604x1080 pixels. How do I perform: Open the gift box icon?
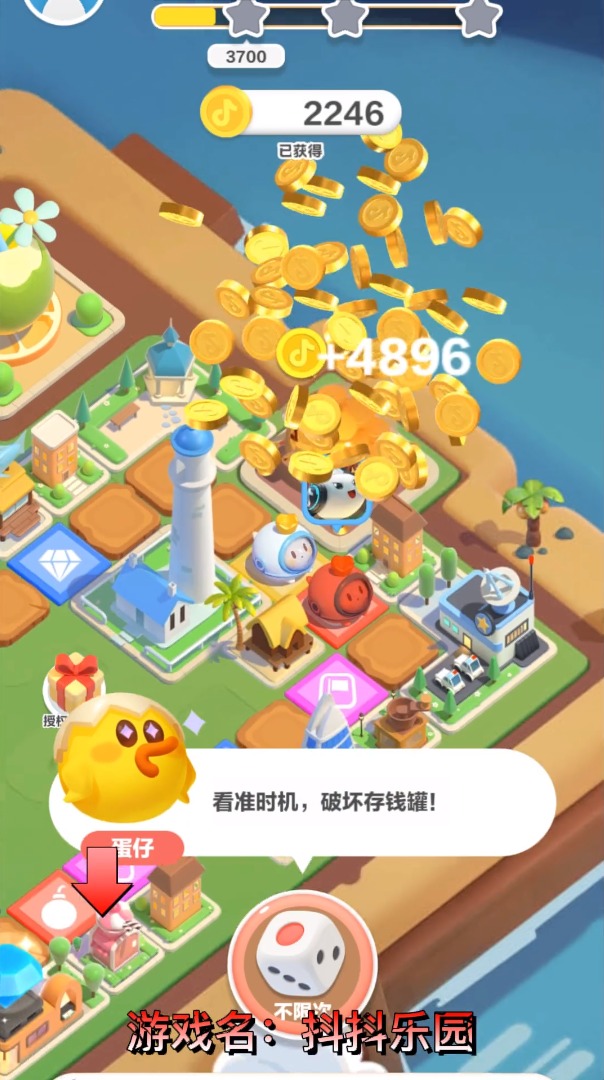coord(76,680)
